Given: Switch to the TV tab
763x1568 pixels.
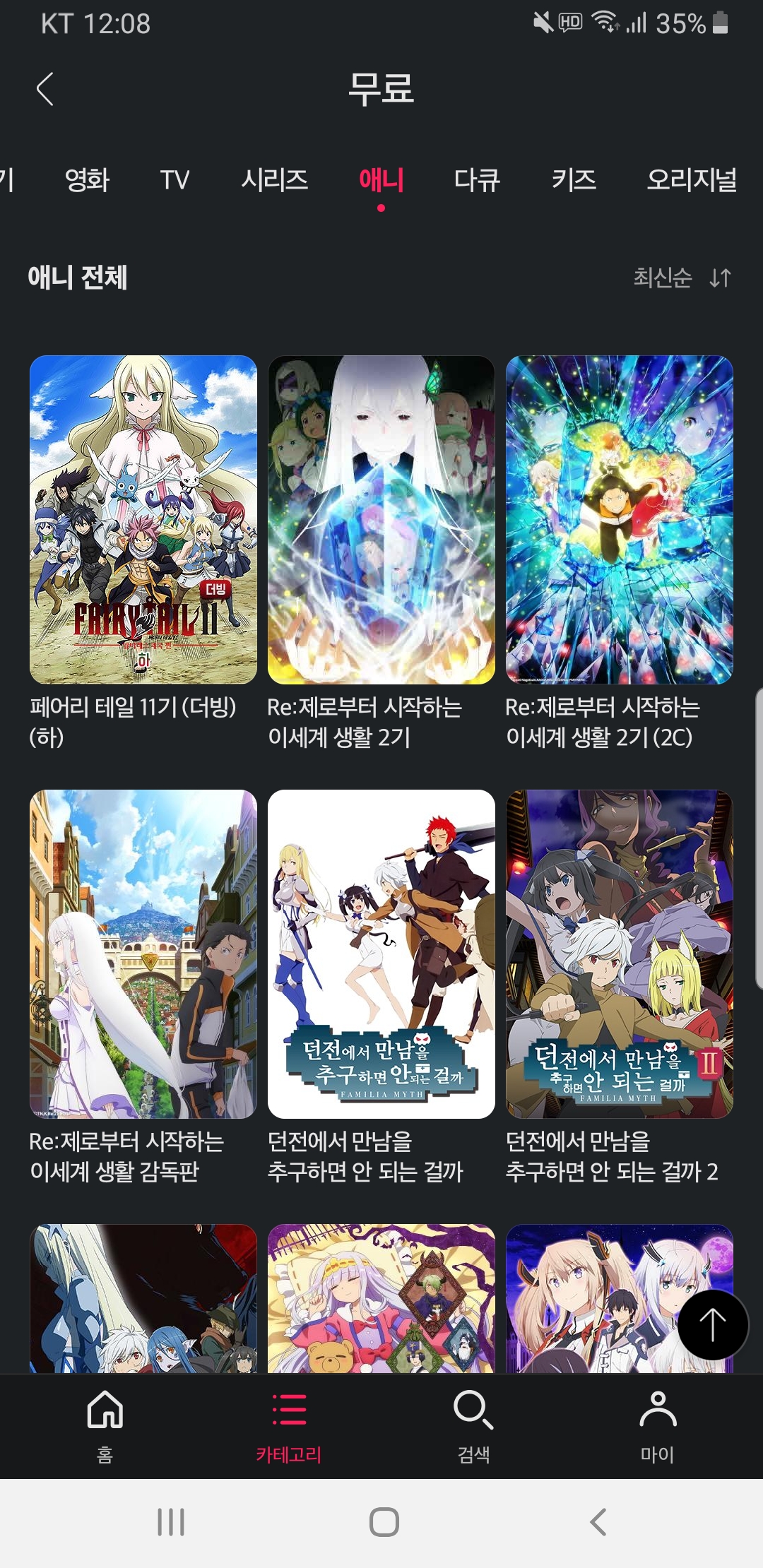Looking at the screenshot, I should 175,179.
